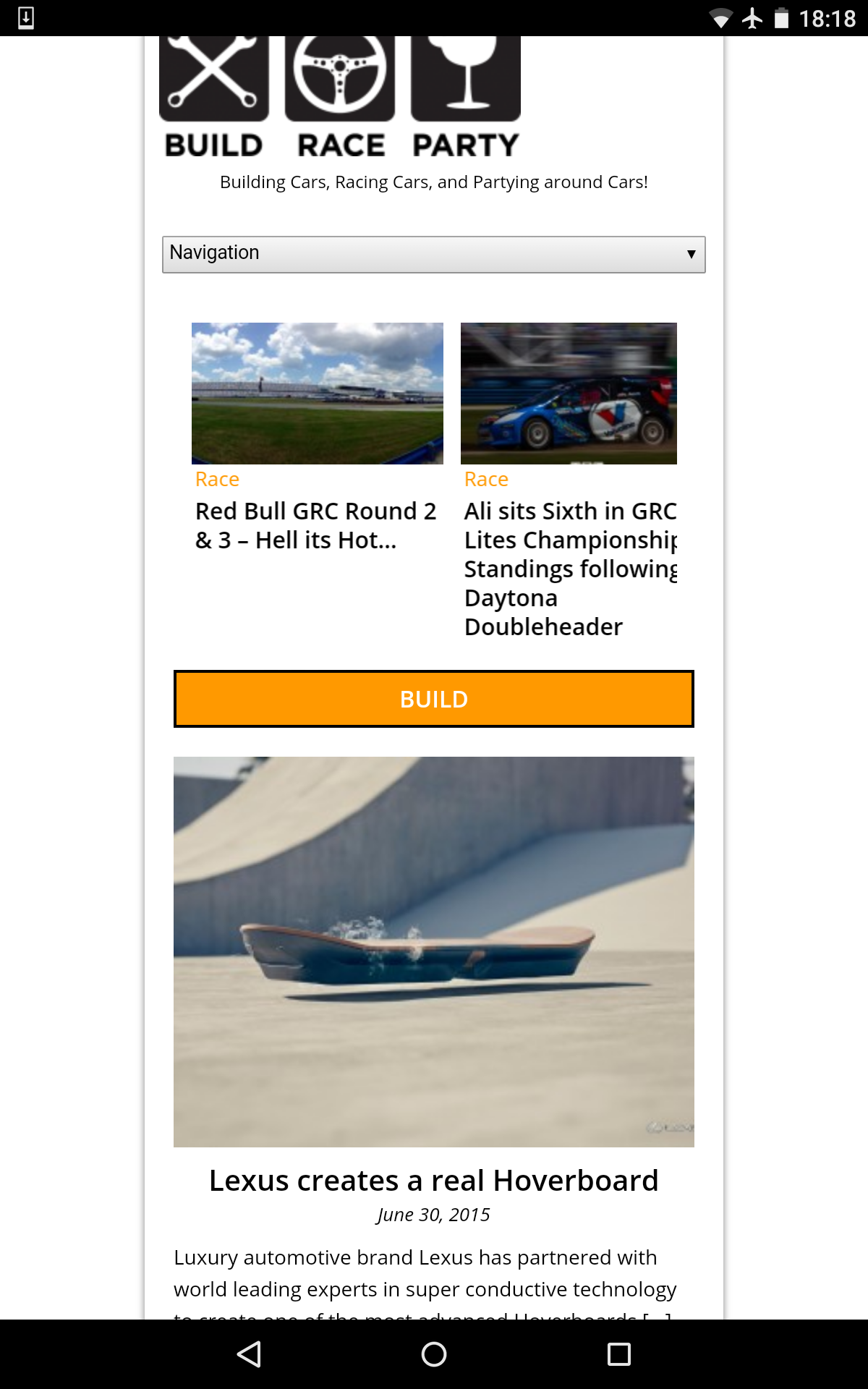
Task: Read the Lexus creates a real Hoverboard post
Action: coord(433,1181)
